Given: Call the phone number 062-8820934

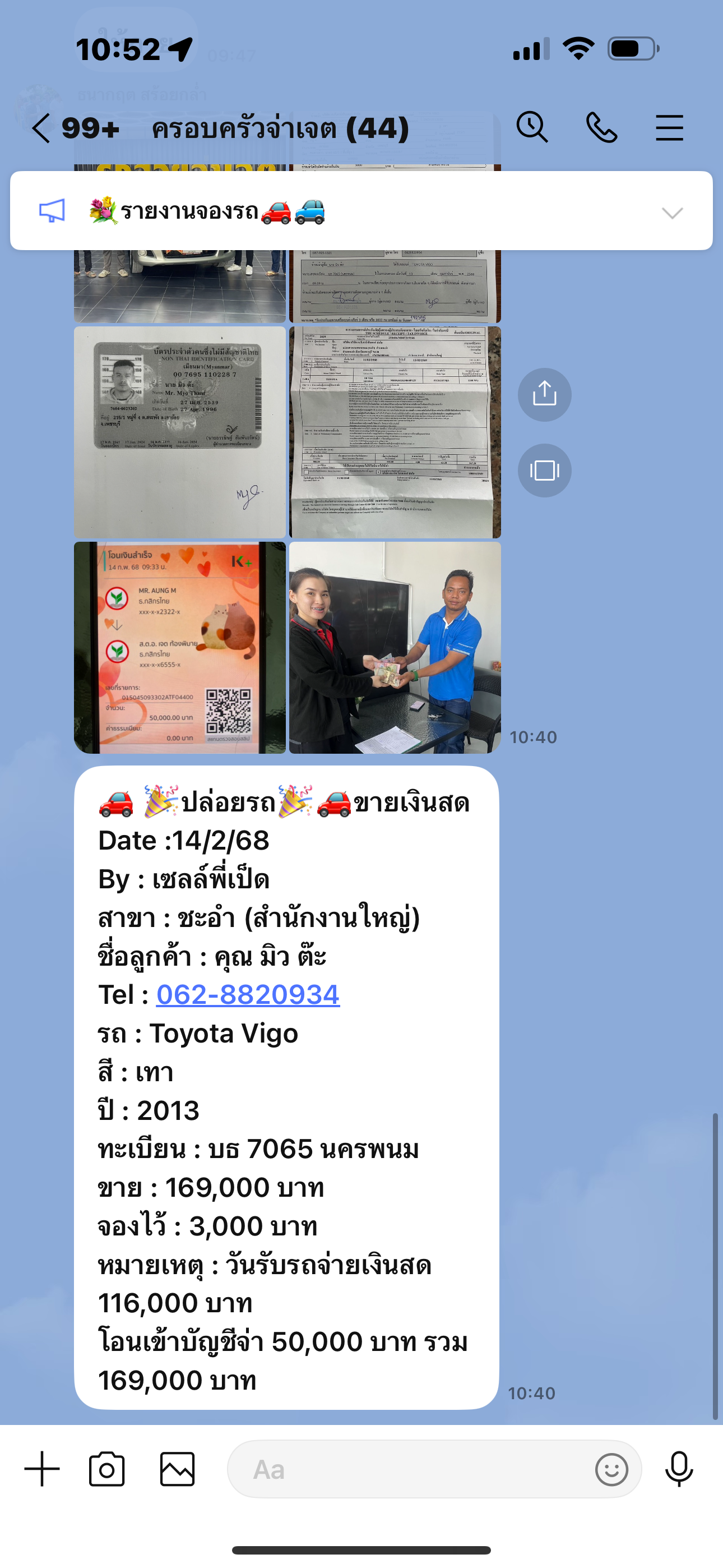Looking at the screenshot, I should tap(248, 995).
